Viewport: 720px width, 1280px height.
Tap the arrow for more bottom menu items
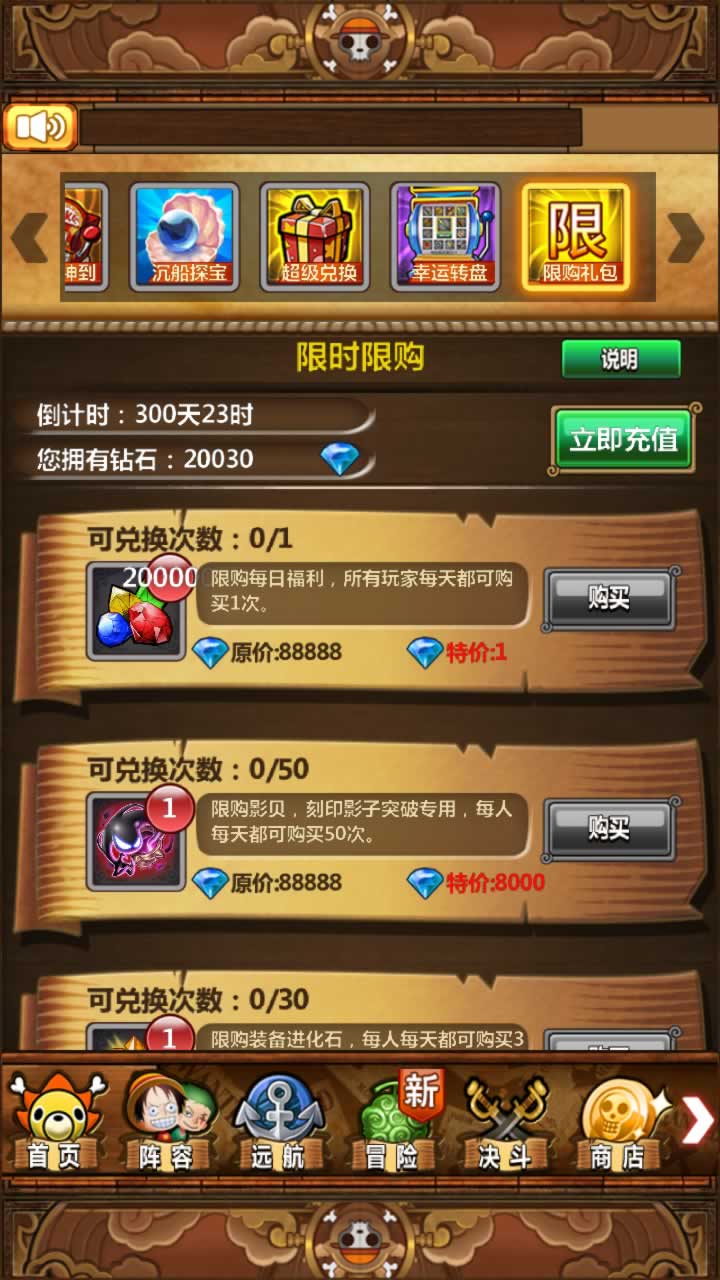(696, 1118)
